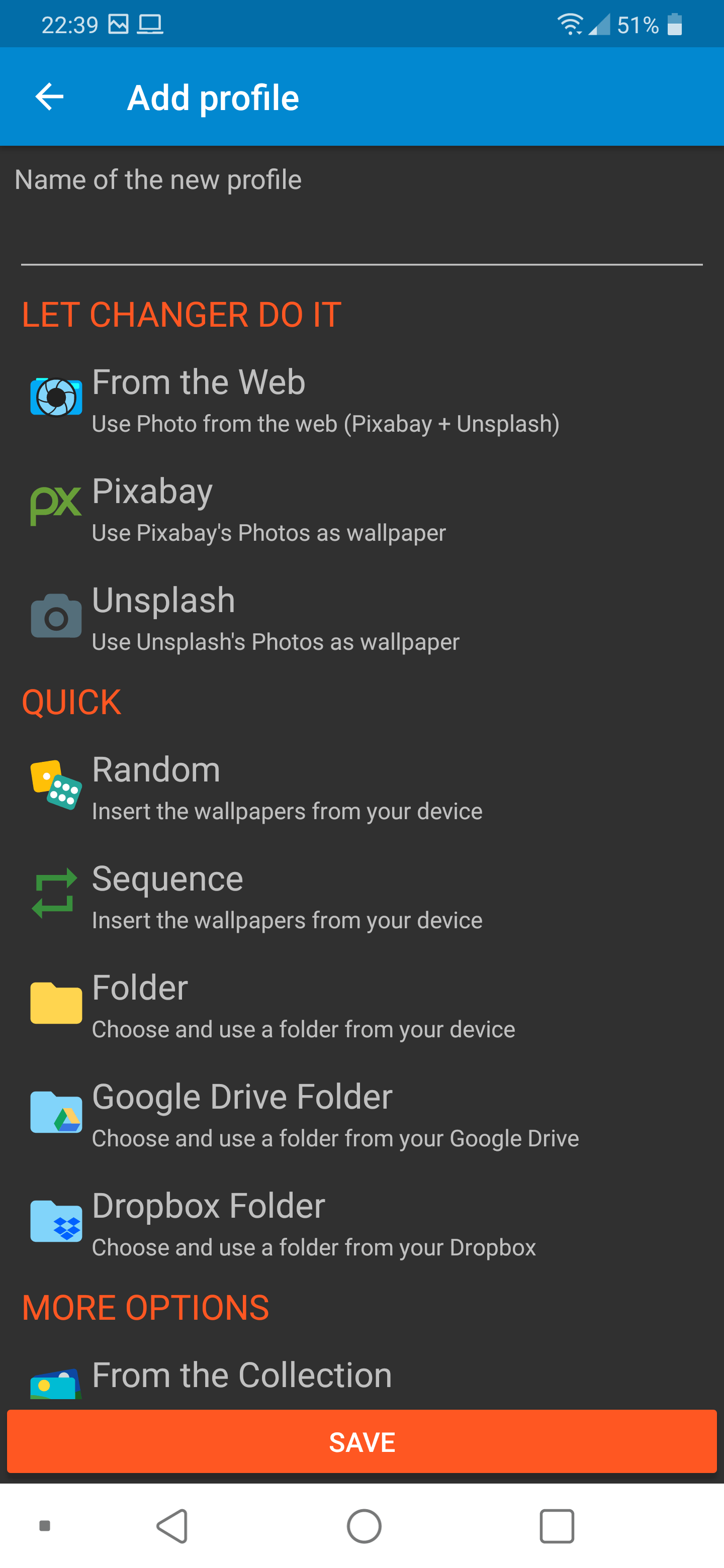
Task: Pick the Folder option
Action: [361, 1006]
